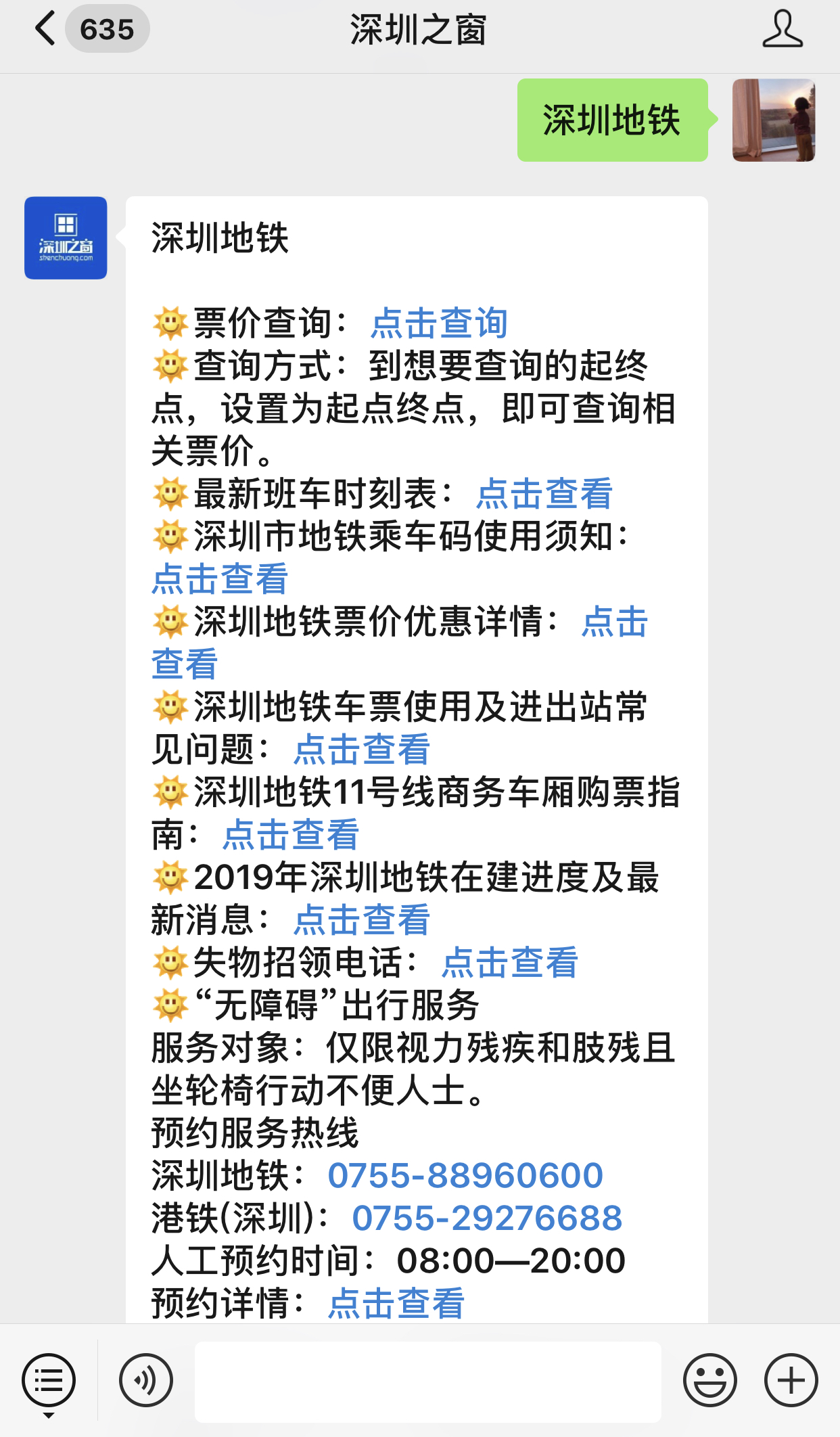840x1437 pixels.
Task: Open the plus attachments menu
Action: point(791,1380)
